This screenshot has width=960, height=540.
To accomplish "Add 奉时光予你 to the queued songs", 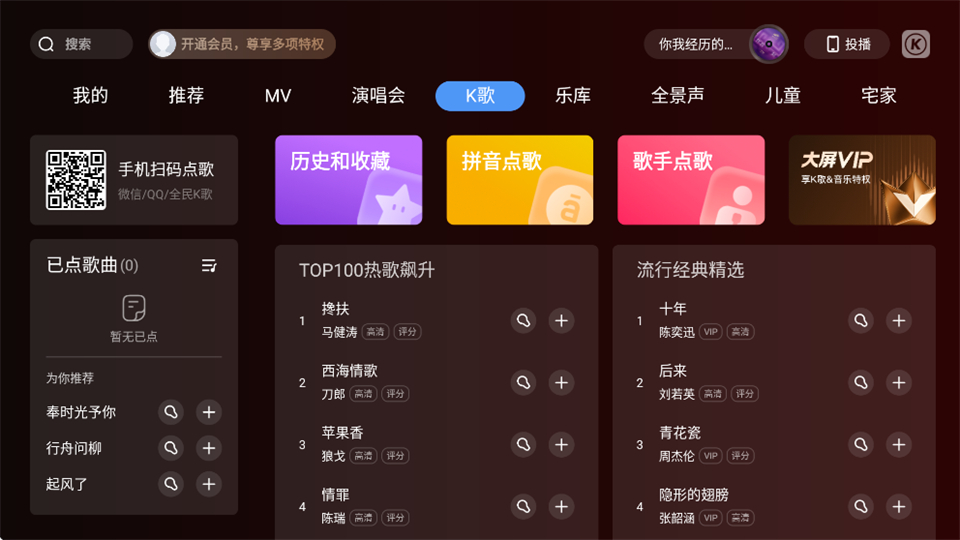I will (x=208, y=412).
